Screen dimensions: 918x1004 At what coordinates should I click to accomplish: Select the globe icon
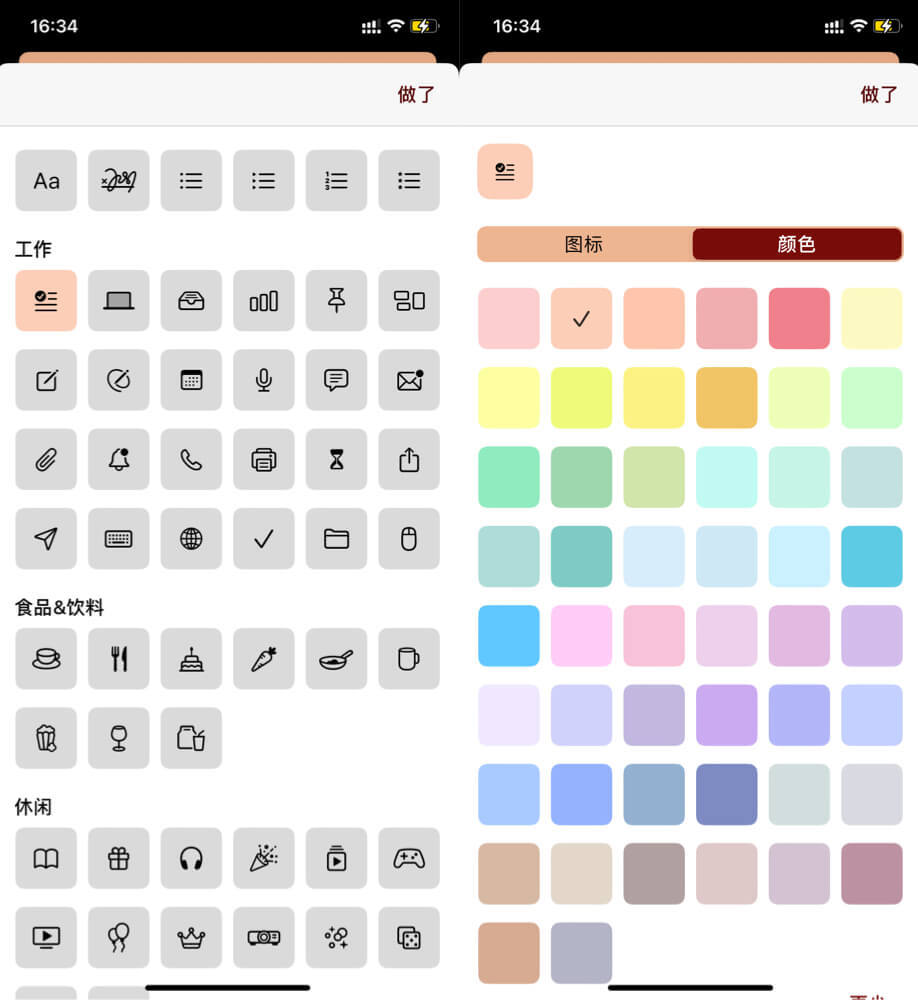pos(191,539)
